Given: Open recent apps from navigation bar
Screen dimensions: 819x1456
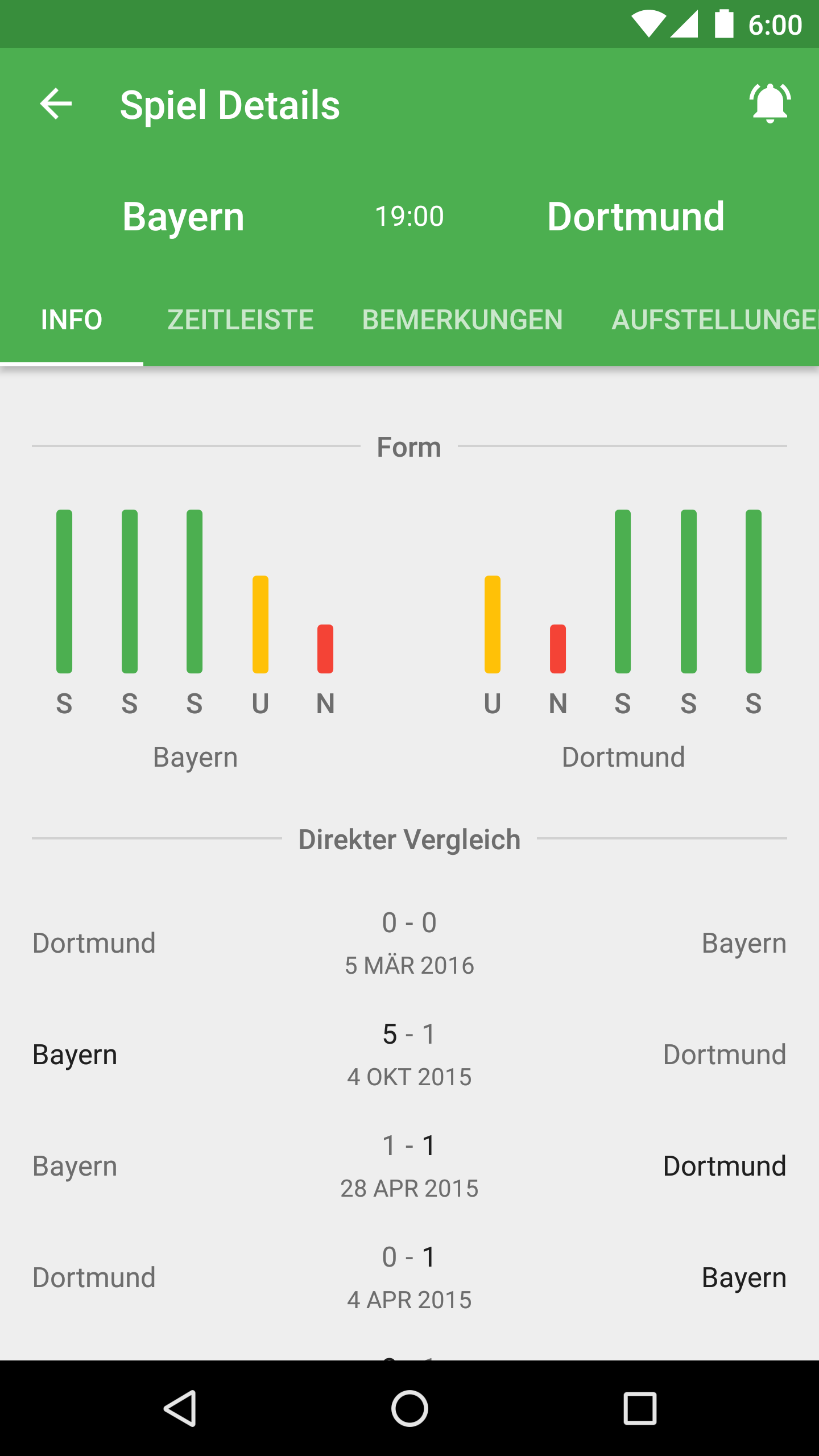Looking at the screenshot, I should (640, 1409).
